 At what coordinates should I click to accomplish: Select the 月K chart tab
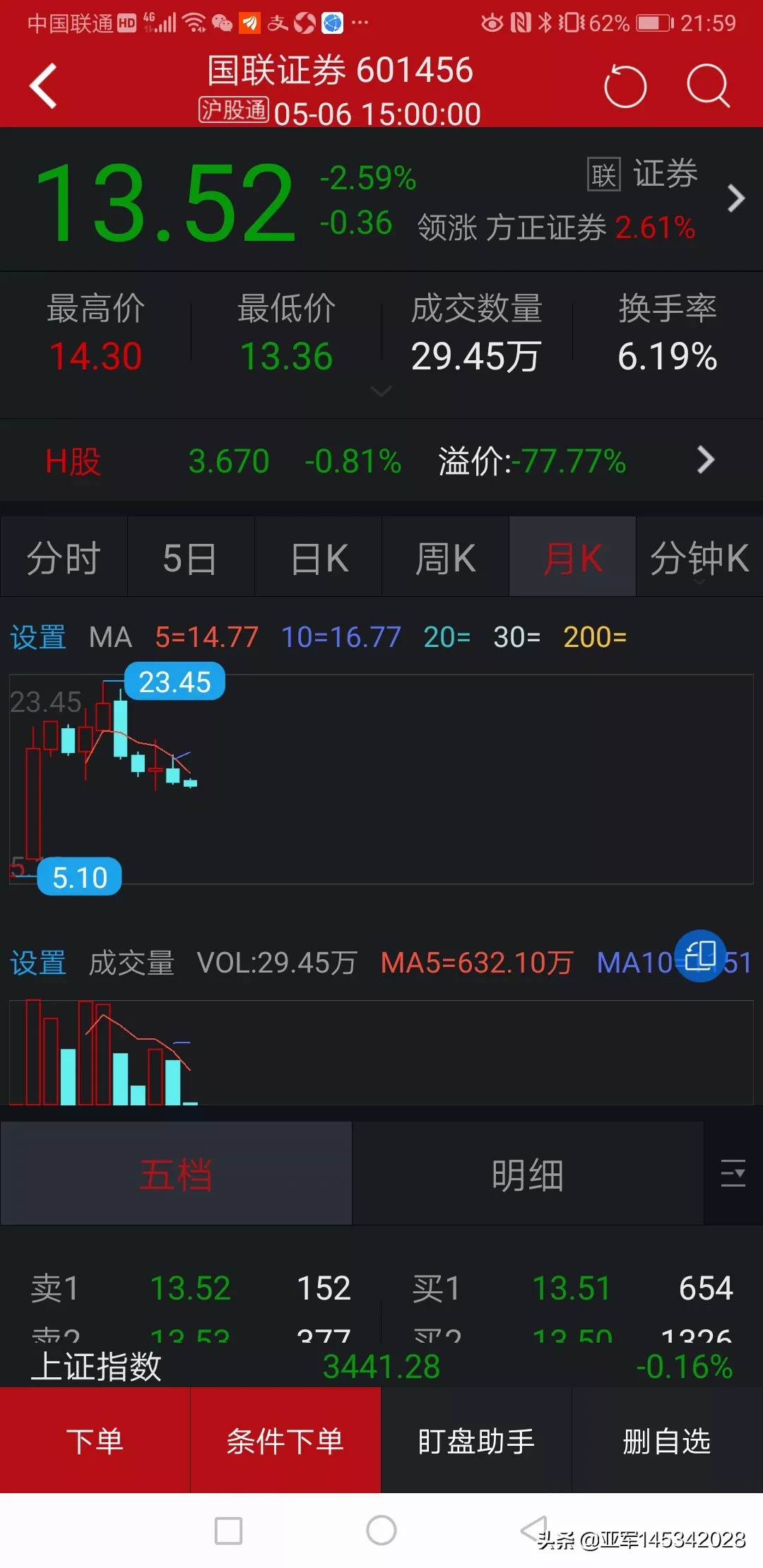(572, 558)
